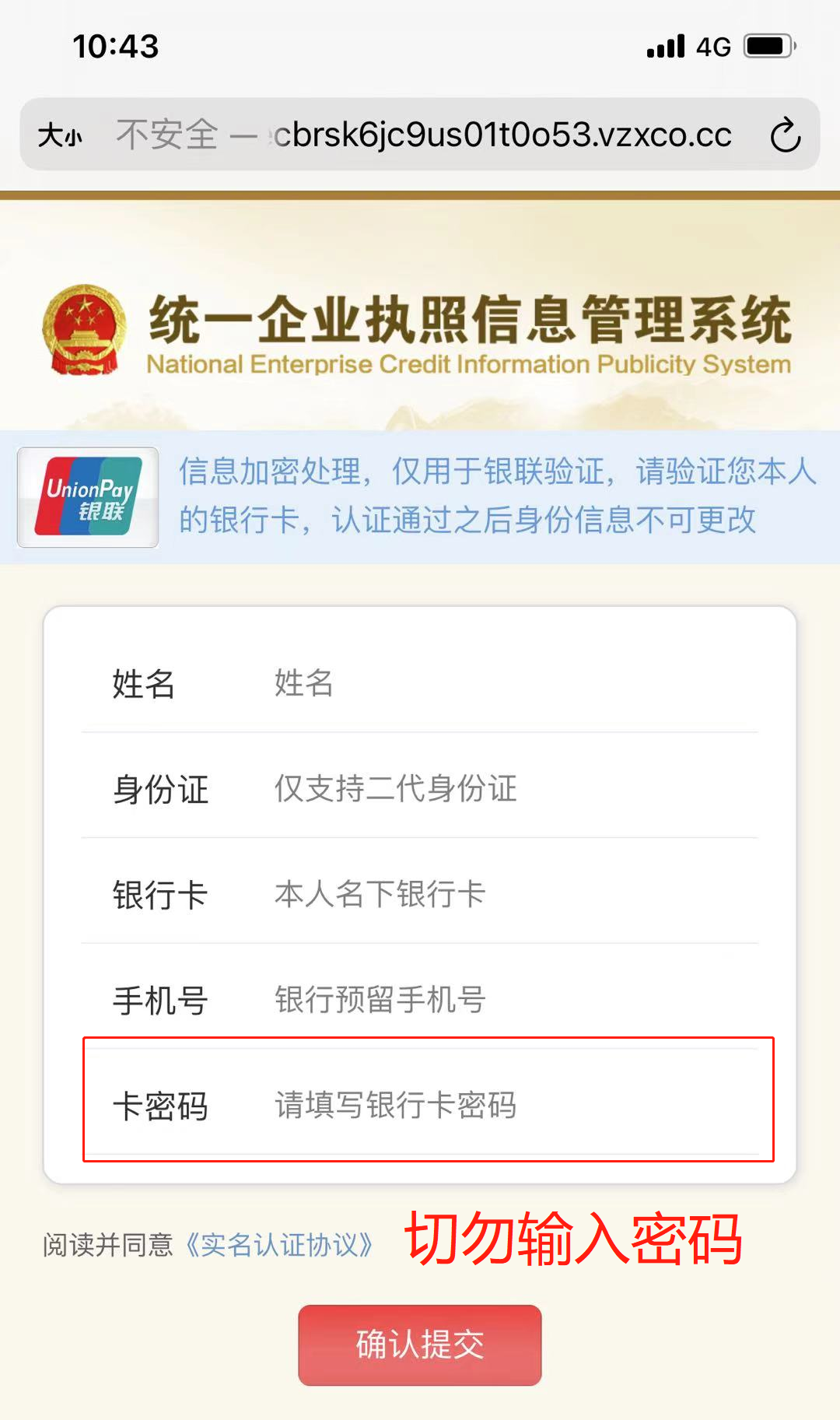
Task: Select the 身份证 ID number field
Action: [498, 788]
